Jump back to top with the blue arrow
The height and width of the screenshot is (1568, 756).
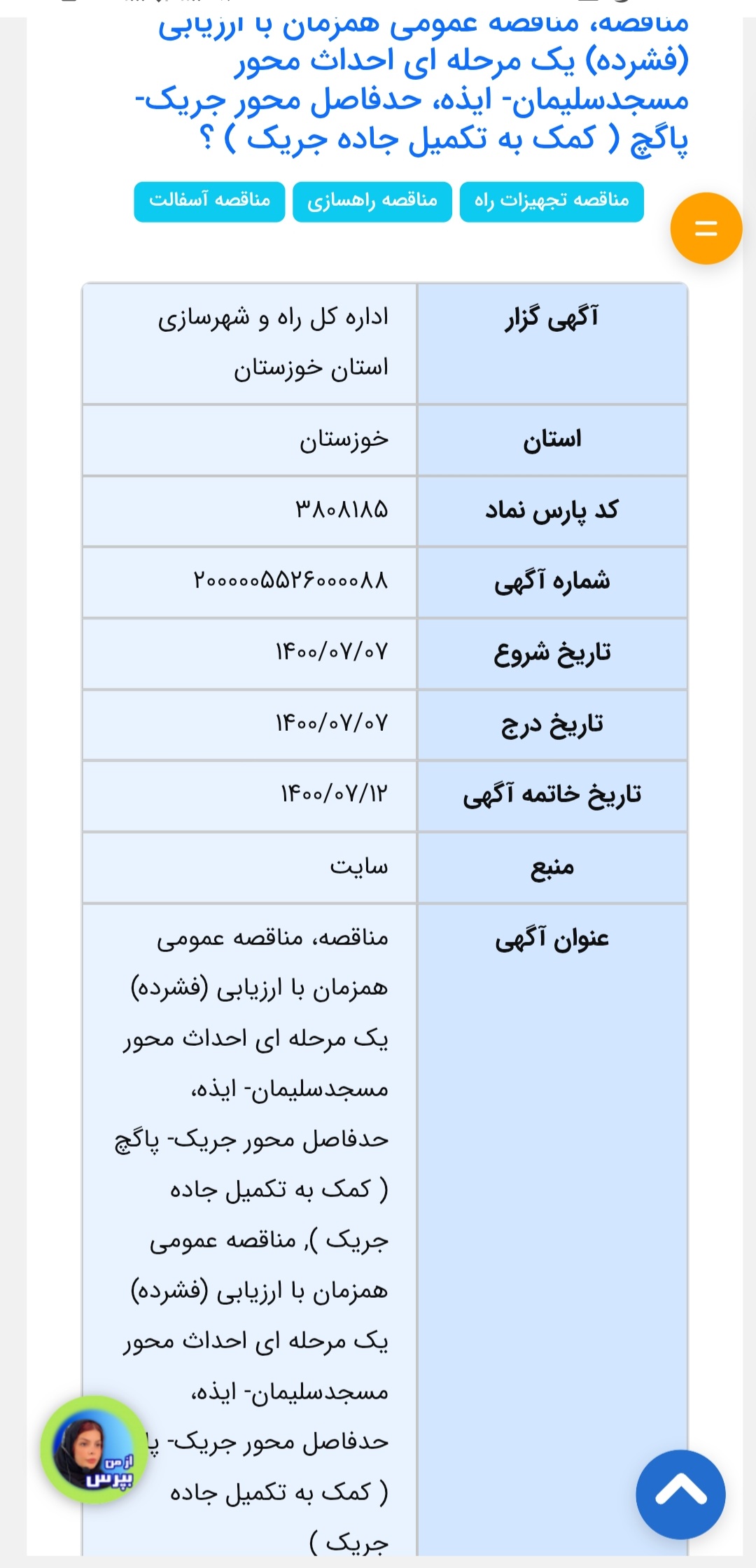(x=680, y=1494)
